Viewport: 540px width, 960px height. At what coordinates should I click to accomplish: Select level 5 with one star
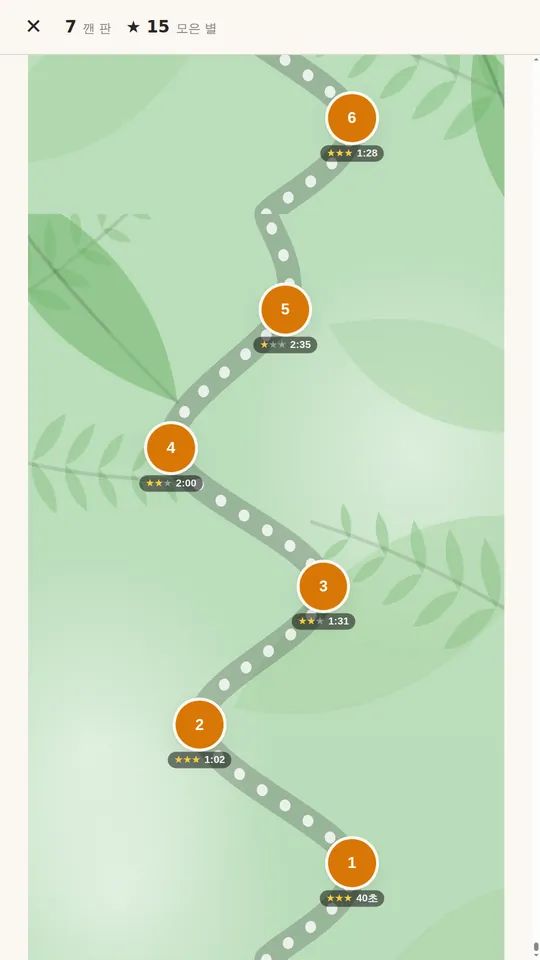pos(285,309)
